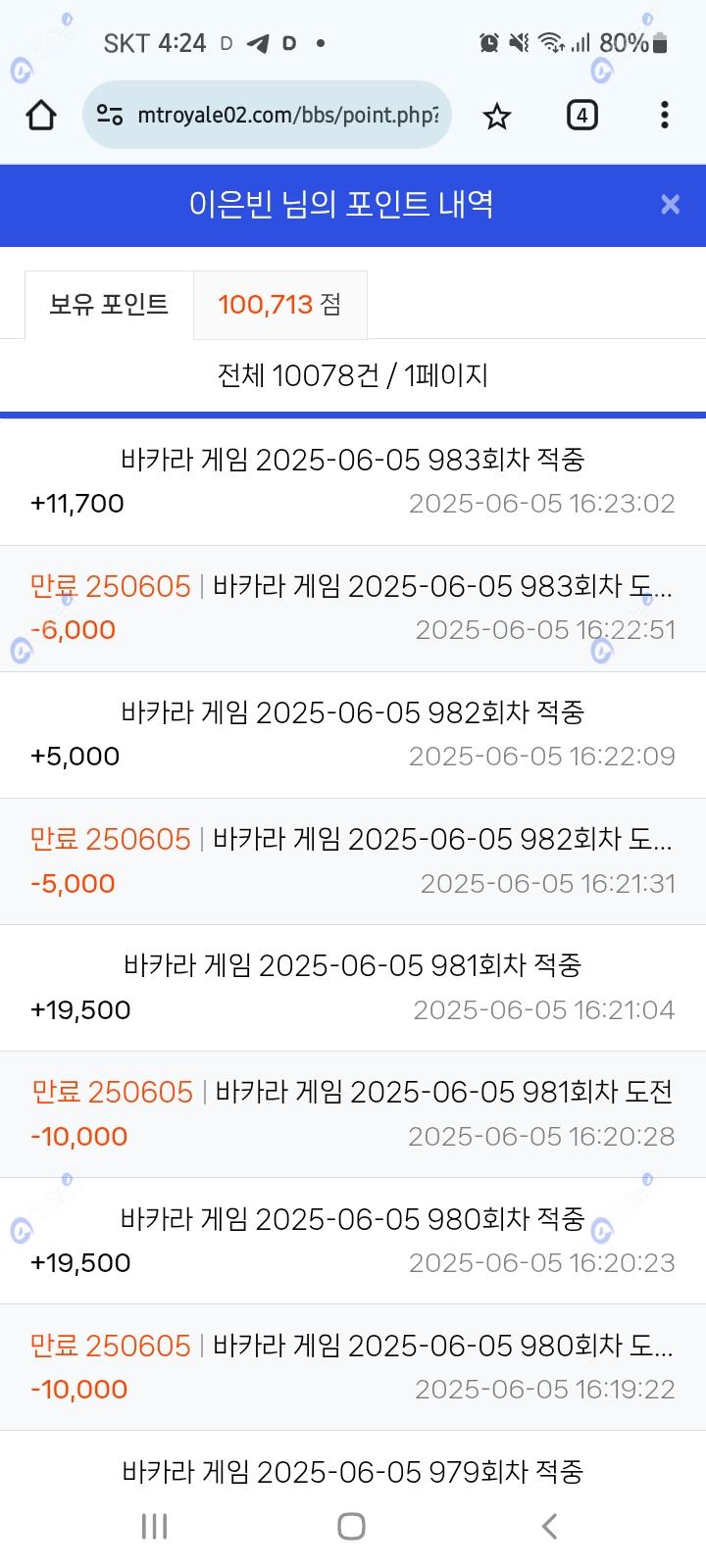Open the site information icon in address bar
The image size is (706, 1568).
(x=110, y=116)
